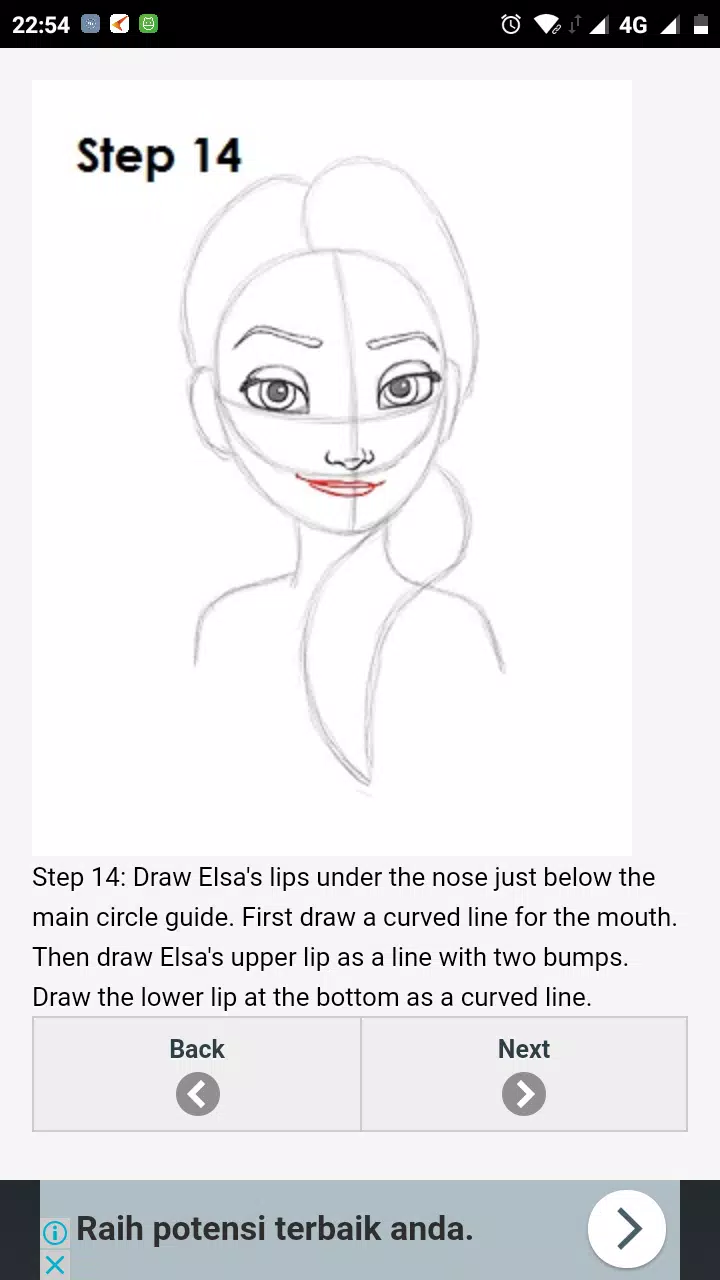Screen dimensions: 720x1280
Task: Advance to Step 15 with Next
Action: (524, 1070)
